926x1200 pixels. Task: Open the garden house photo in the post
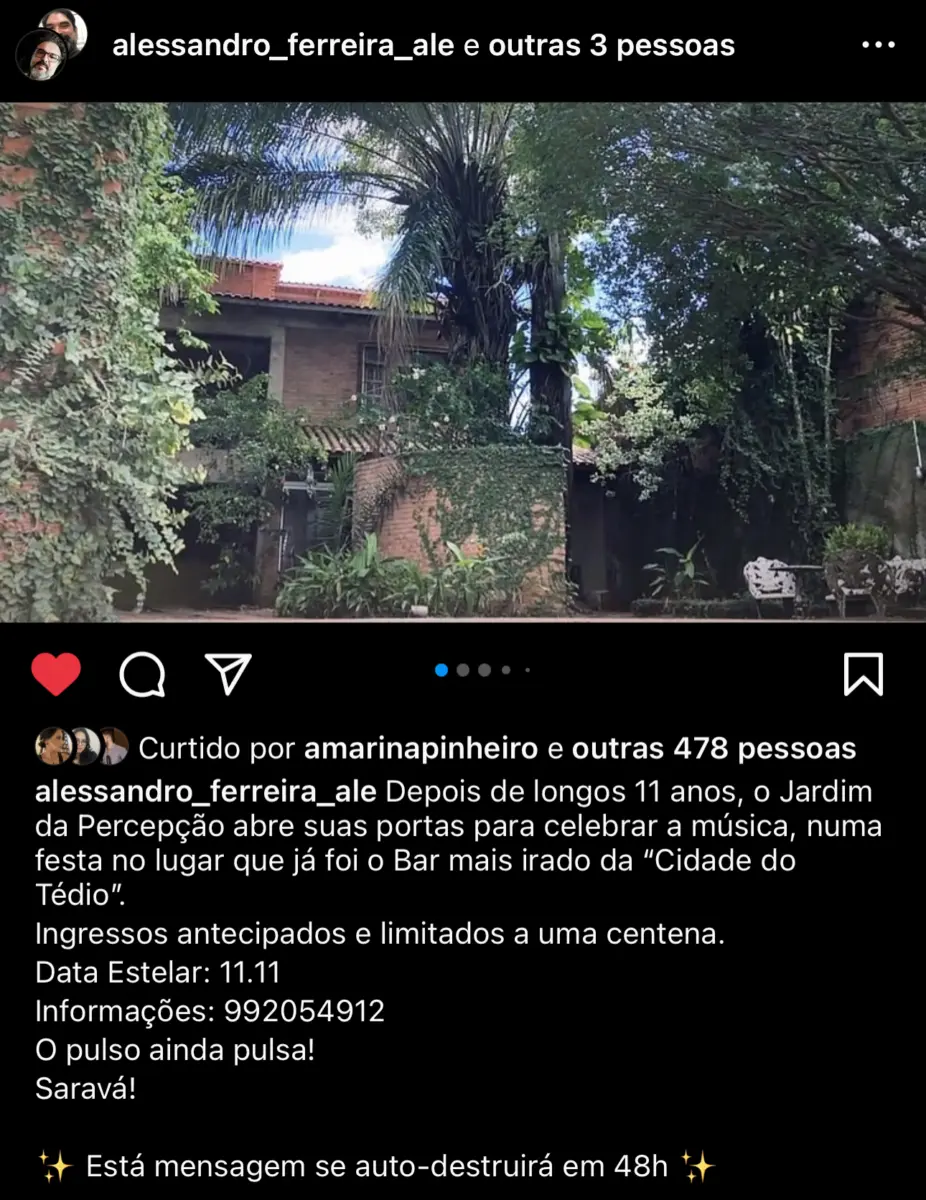click(x=463, y=362)
